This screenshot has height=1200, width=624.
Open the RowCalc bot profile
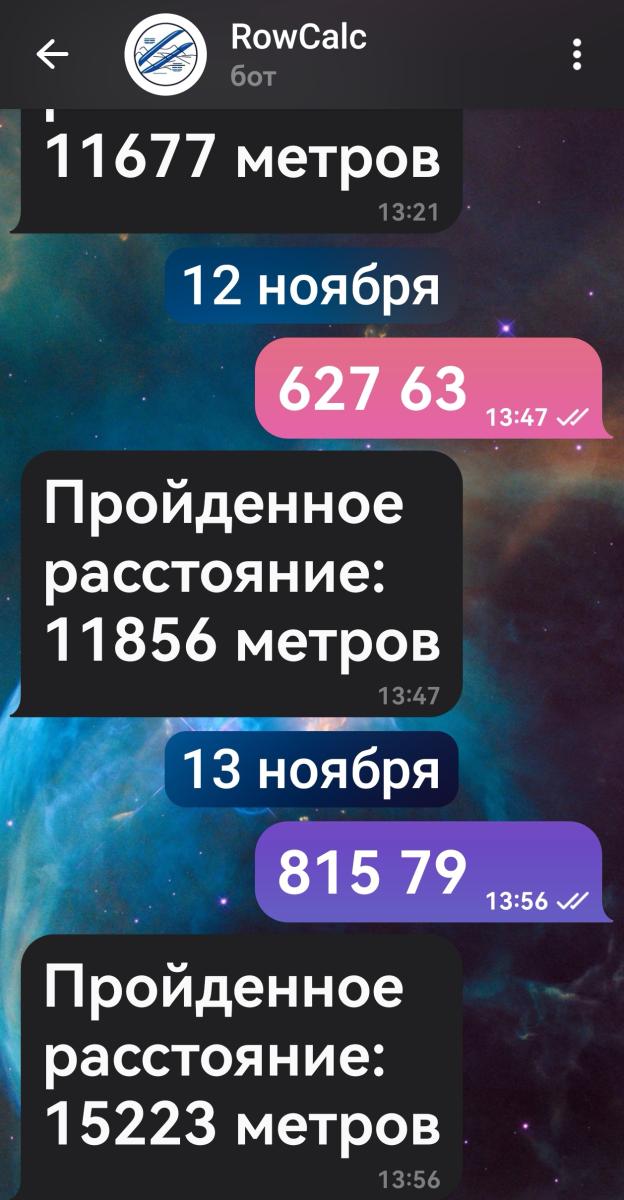point(298,54)
